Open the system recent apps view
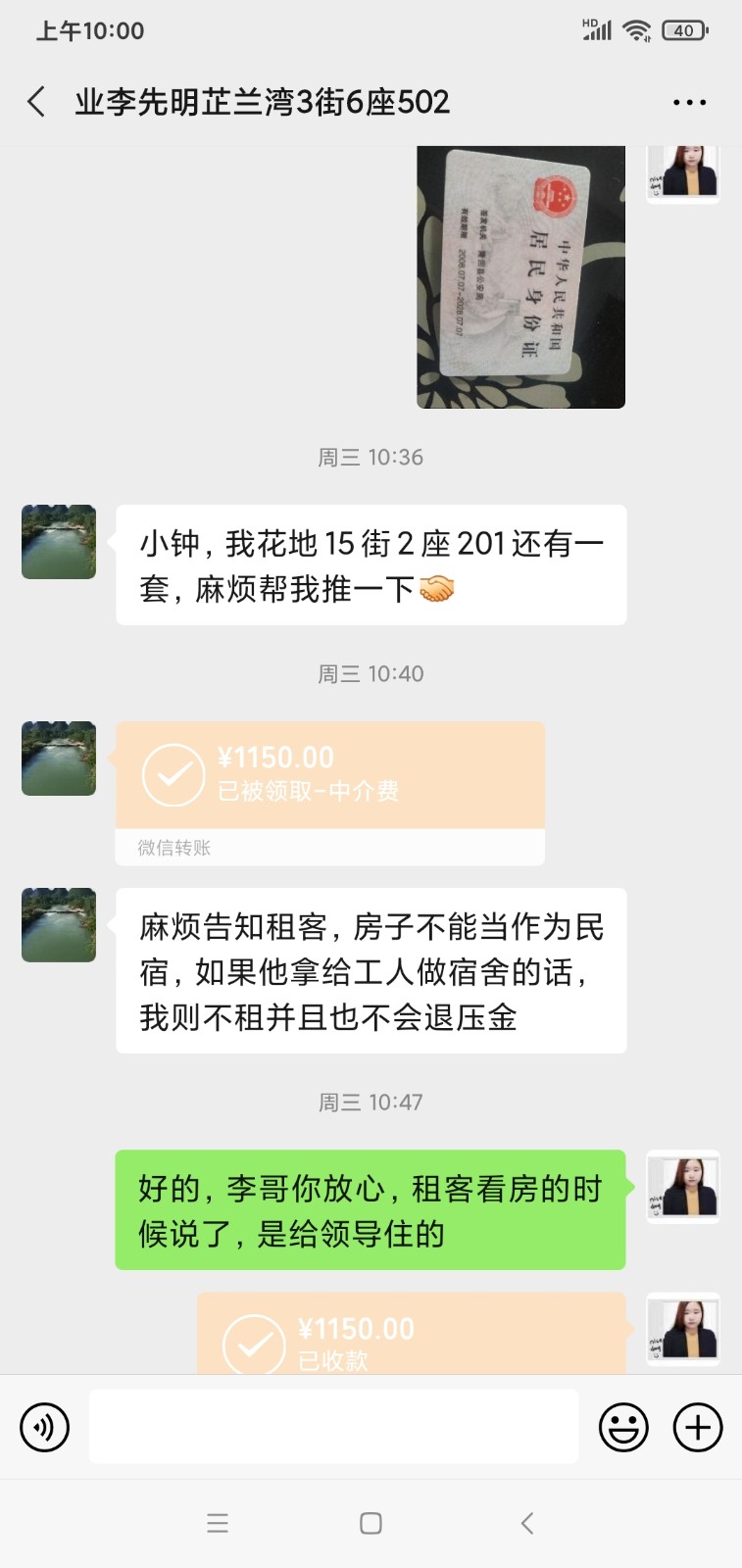 point(218,1523)
